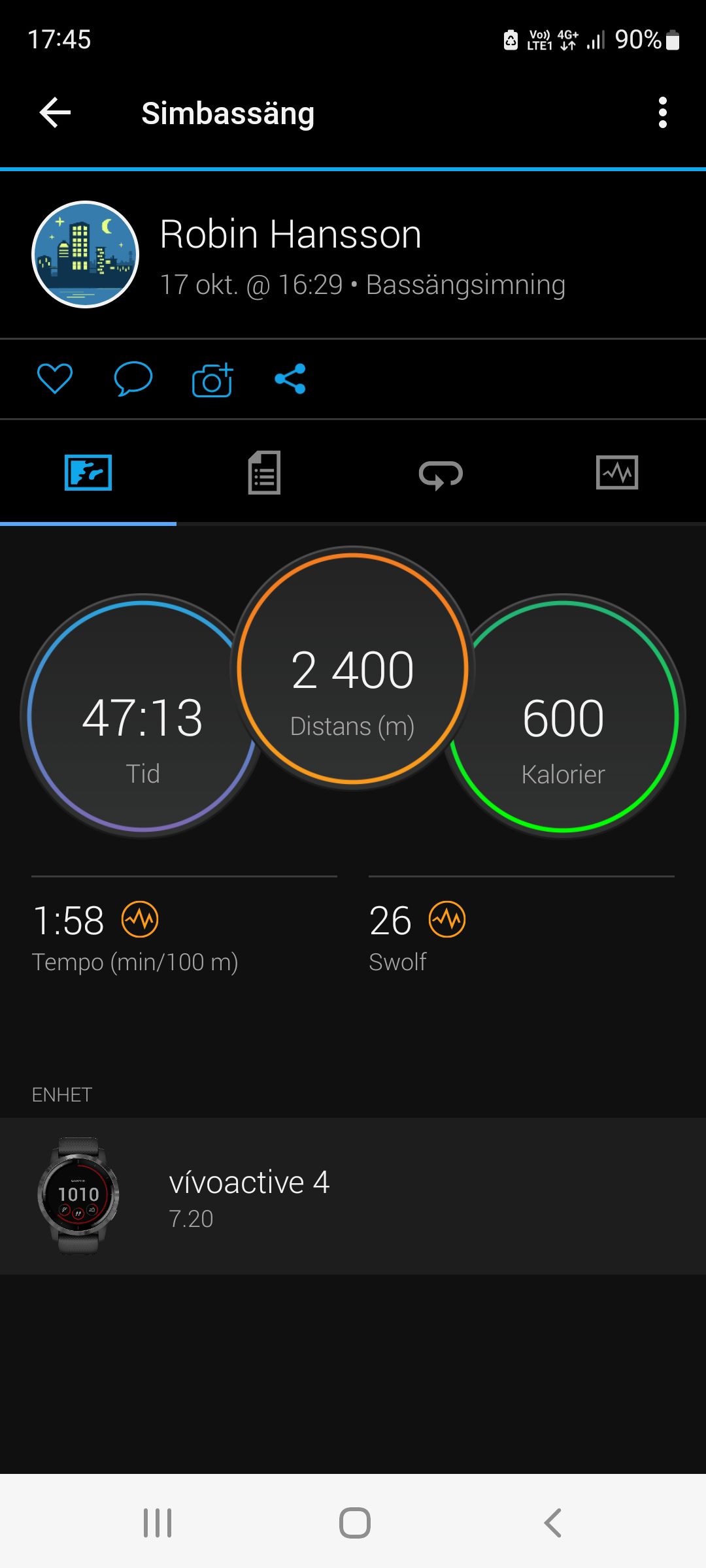Like this swimming activity with the heart

[x=55, y=379]
